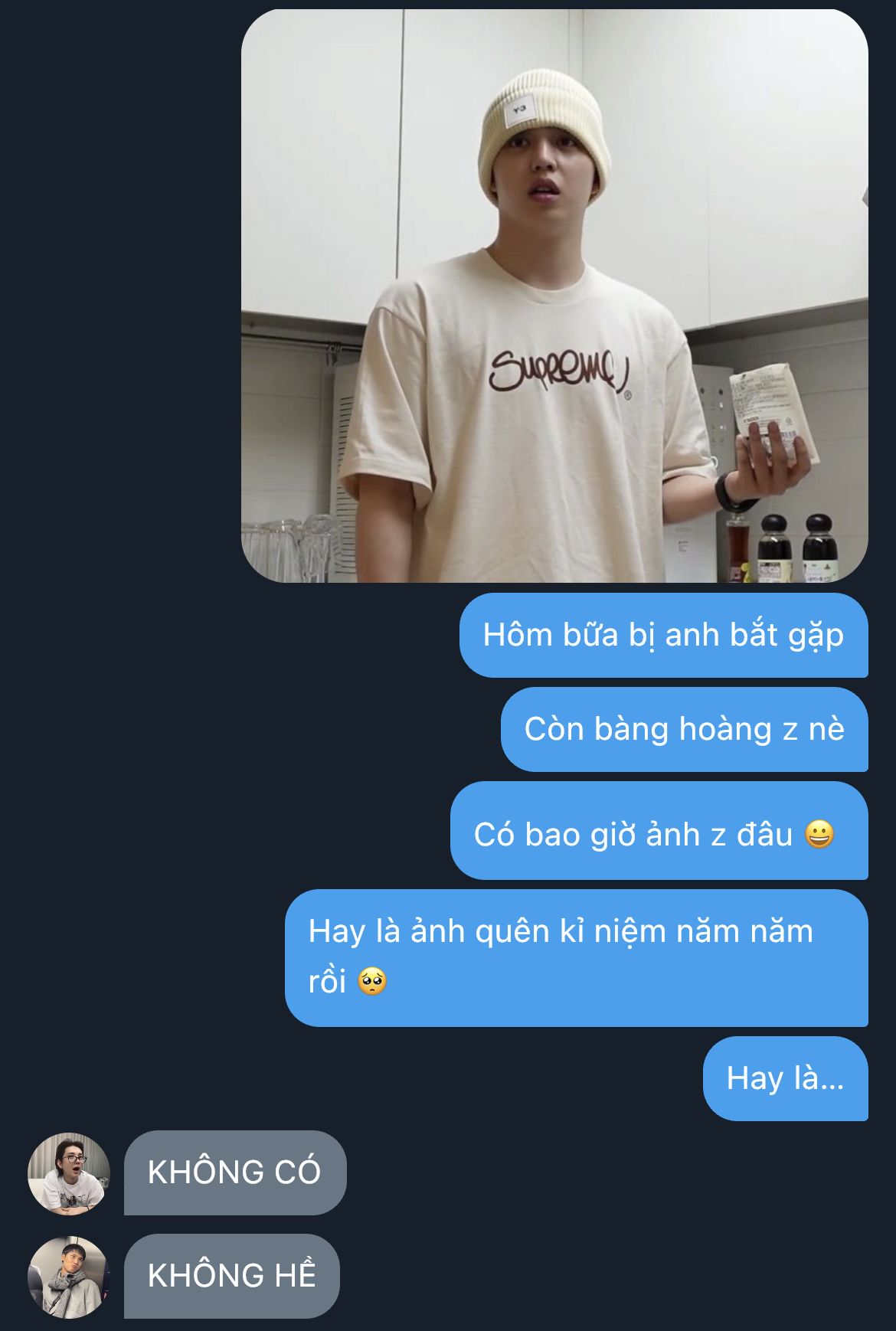Open the avatar beside the KHÔNG HỀ message
Image resolution: width=896 pixels, height=1331 pixels.
click(x=69, y=1276)
